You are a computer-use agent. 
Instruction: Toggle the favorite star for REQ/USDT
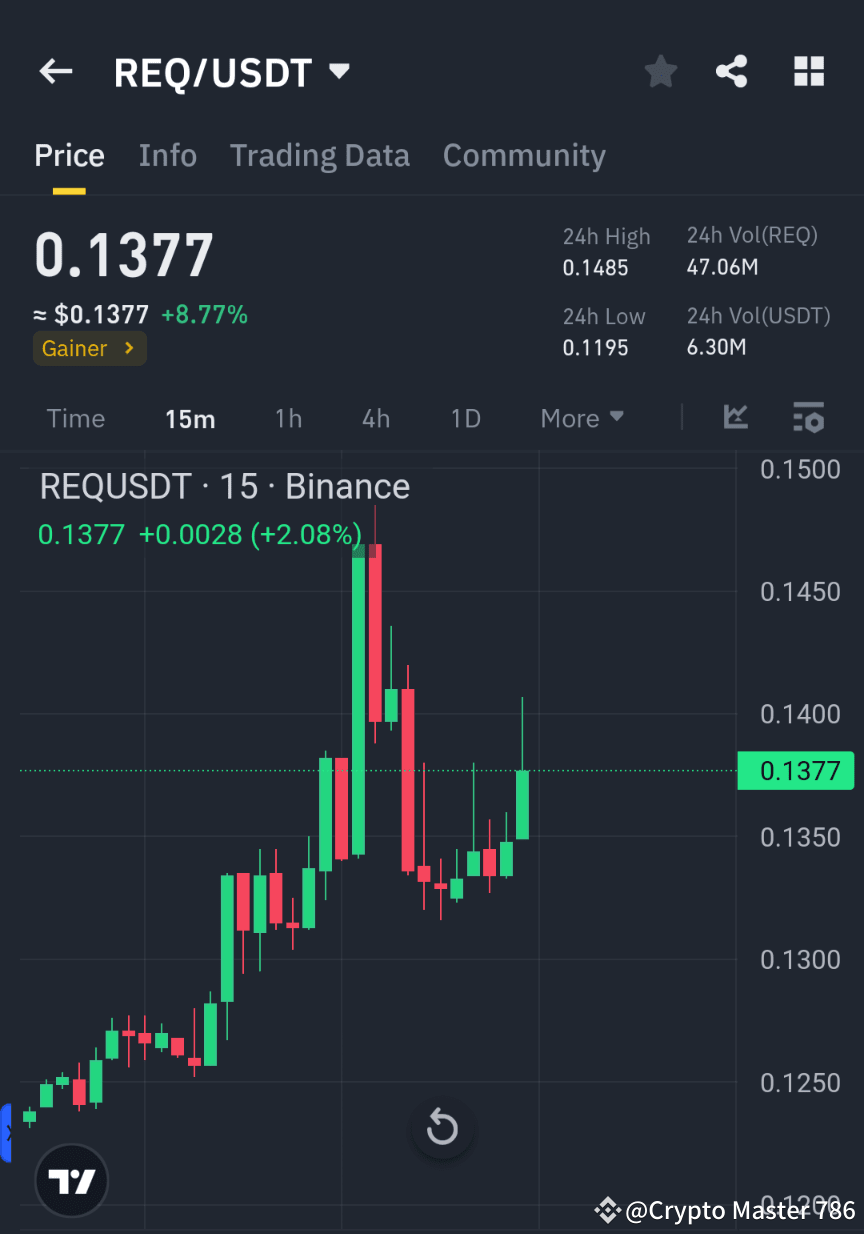(x=660, y=71)
